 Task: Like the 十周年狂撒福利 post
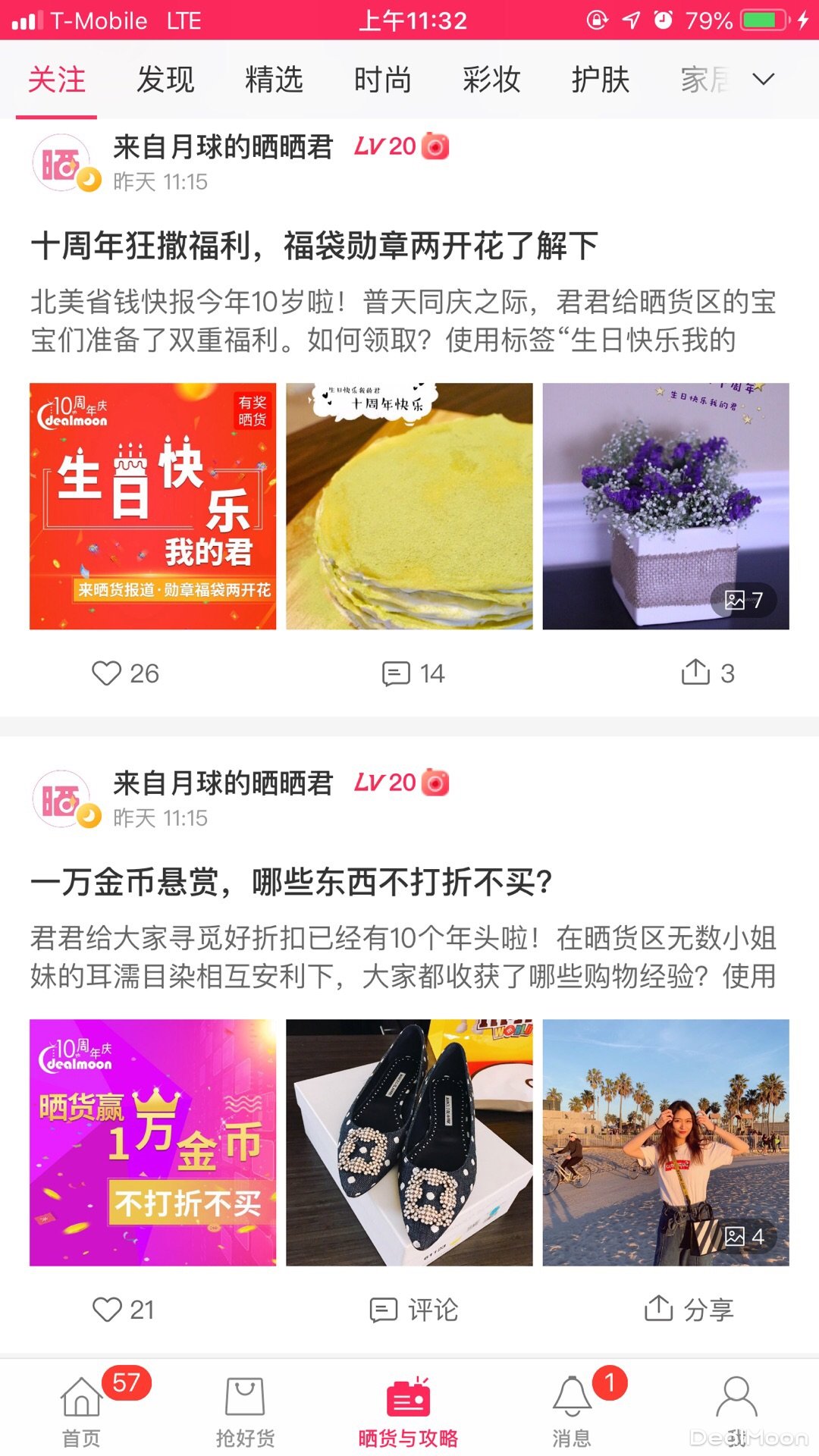click(x=125, y=673)
